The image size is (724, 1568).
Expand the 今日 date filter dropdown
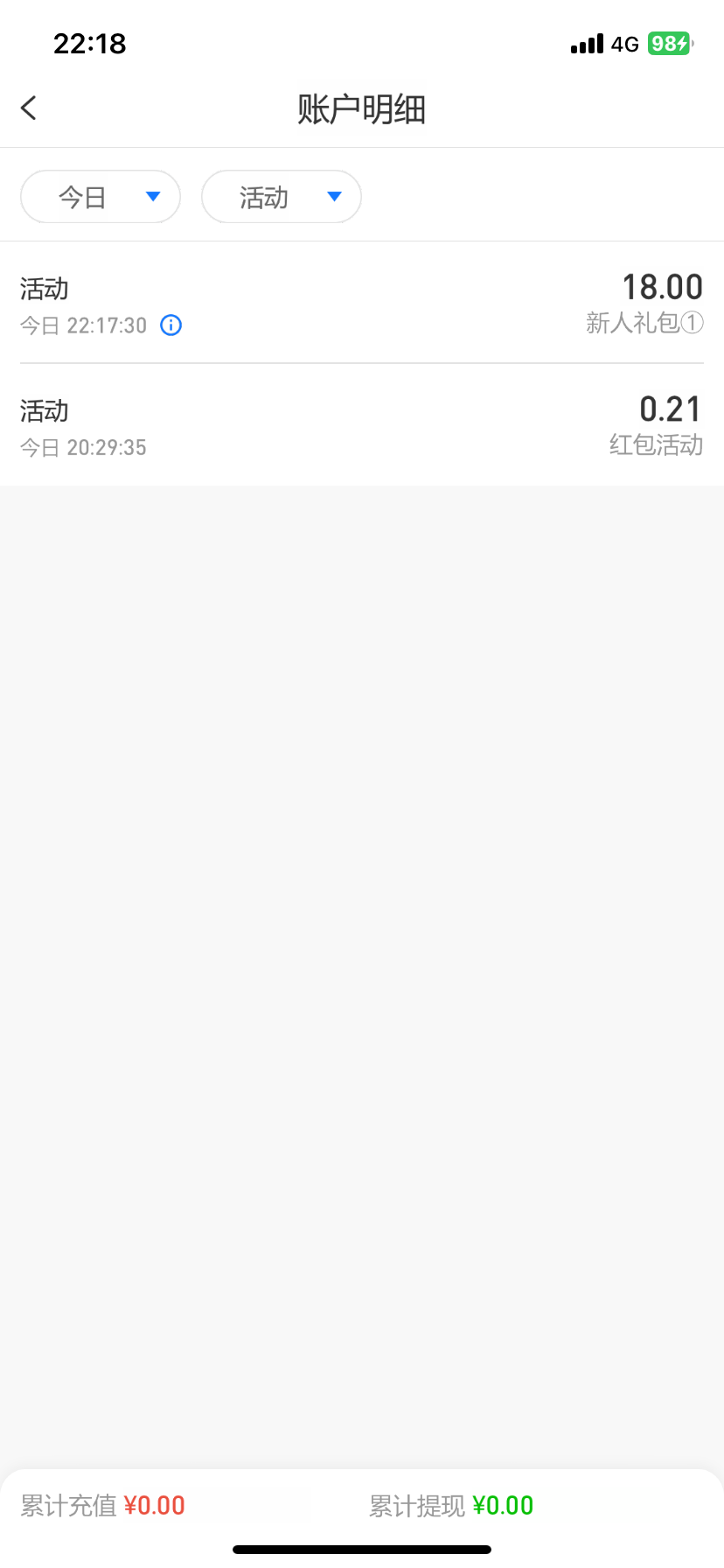point(101,197)
